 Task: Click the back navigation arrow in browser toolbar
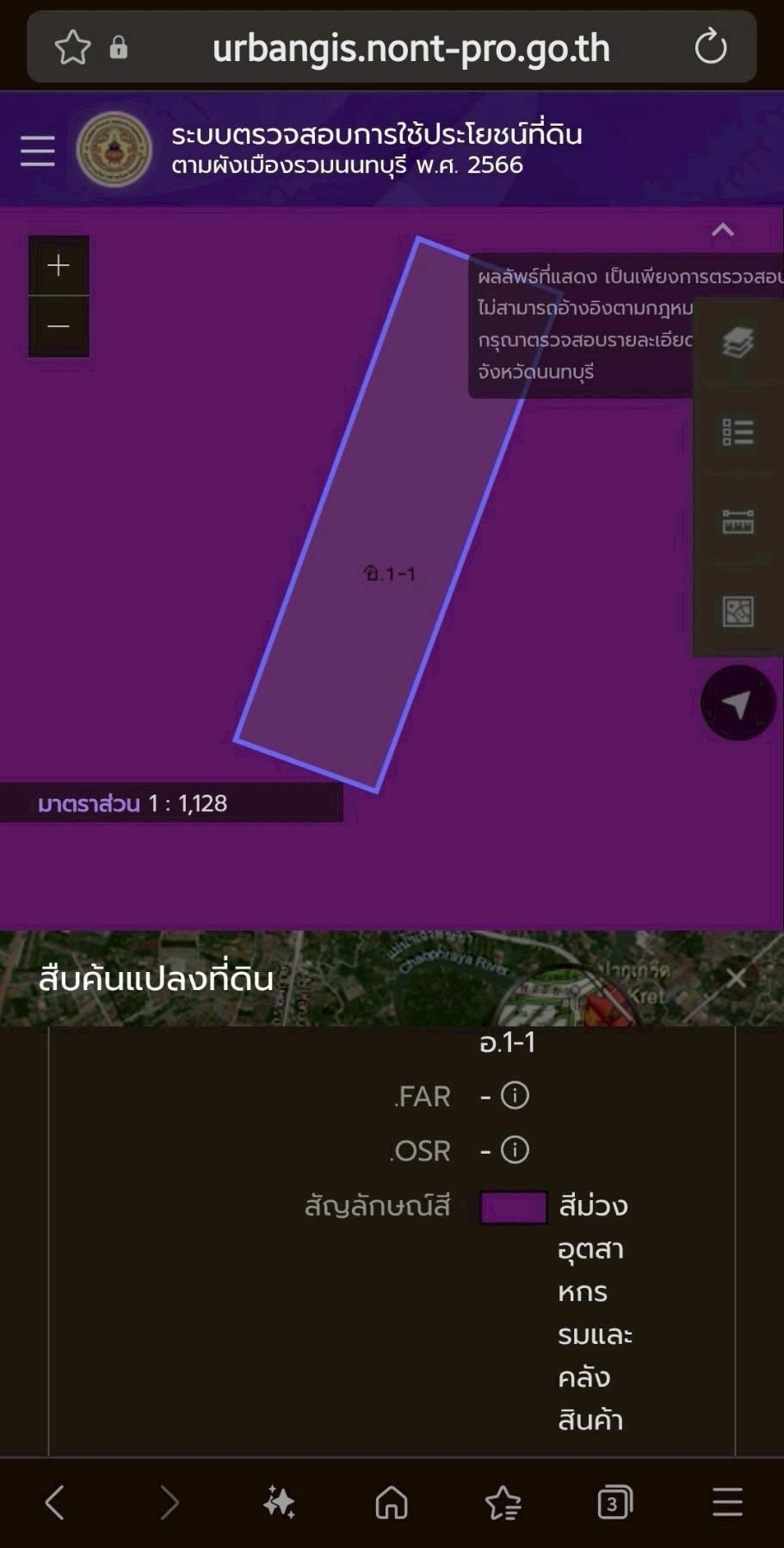[55, 1502]
